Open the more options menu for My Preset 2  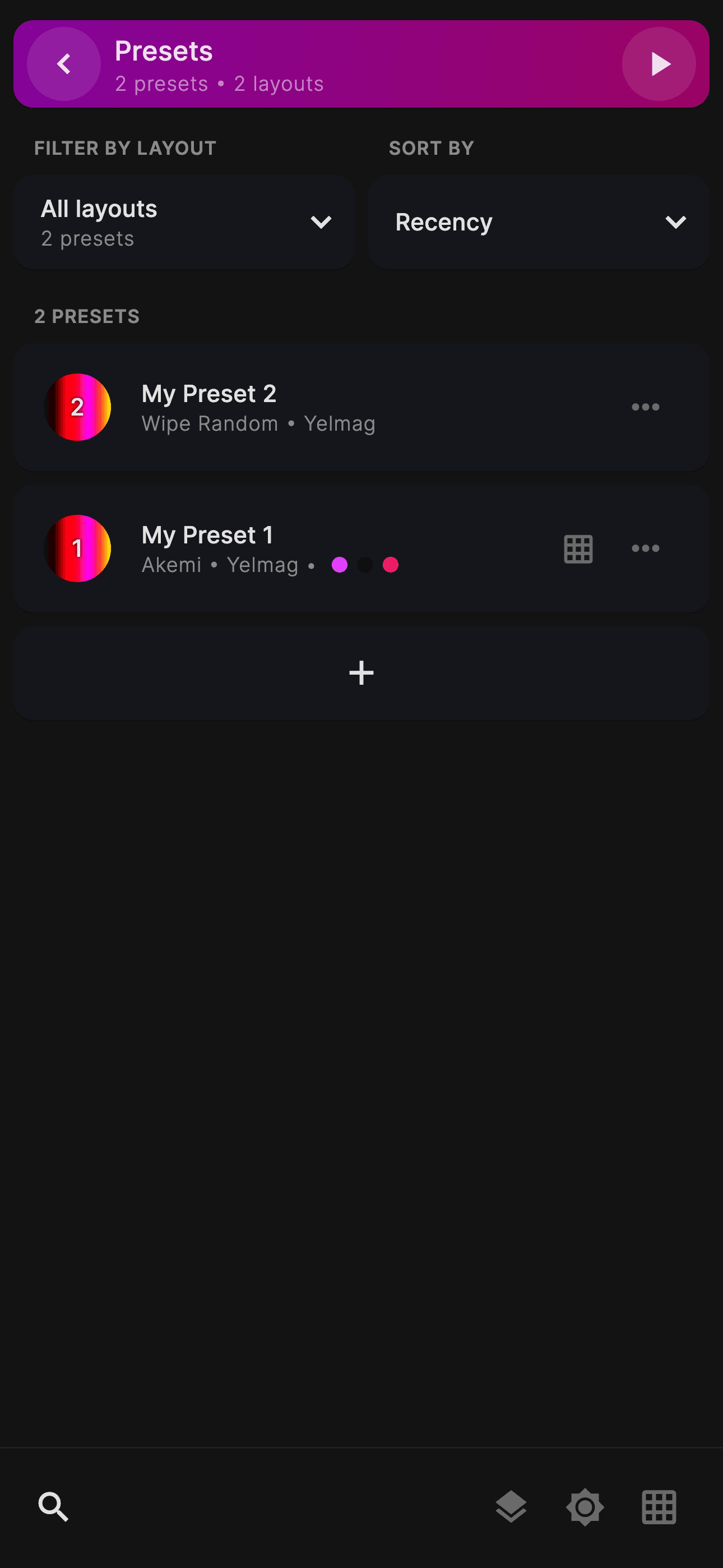click(x=645, y=407)
